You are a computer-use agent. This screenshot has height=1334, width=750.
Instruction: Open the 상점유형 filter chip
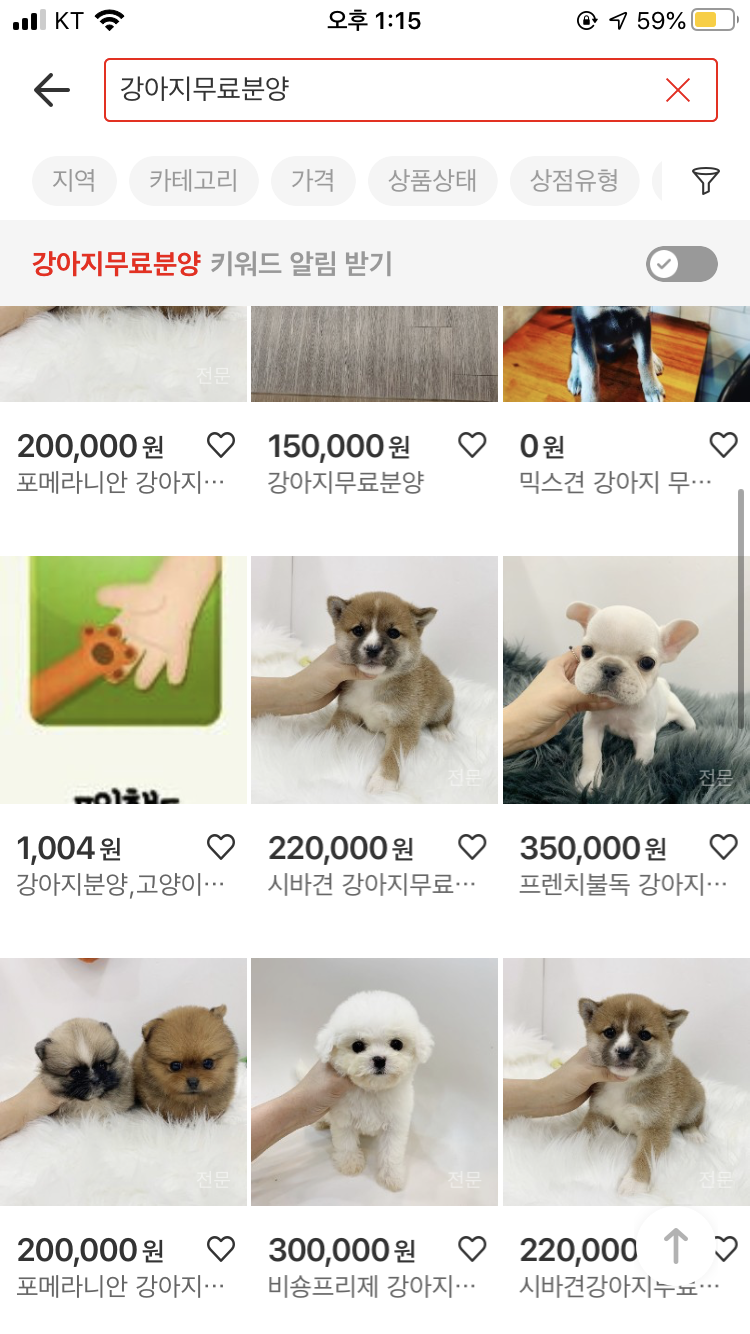574,181
